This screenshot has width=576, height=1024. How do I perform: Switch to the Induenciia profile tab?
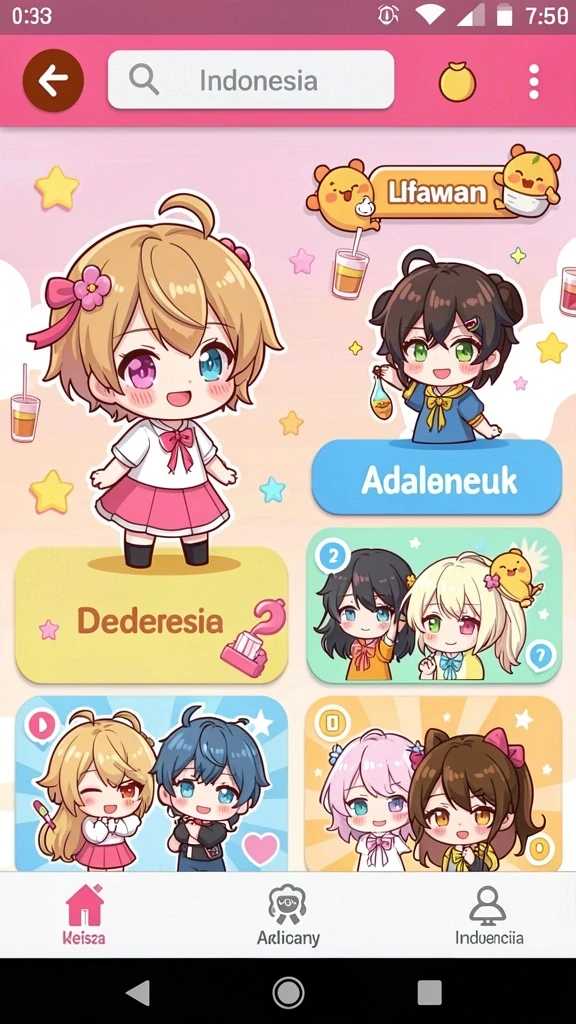[x=488, y=915]
